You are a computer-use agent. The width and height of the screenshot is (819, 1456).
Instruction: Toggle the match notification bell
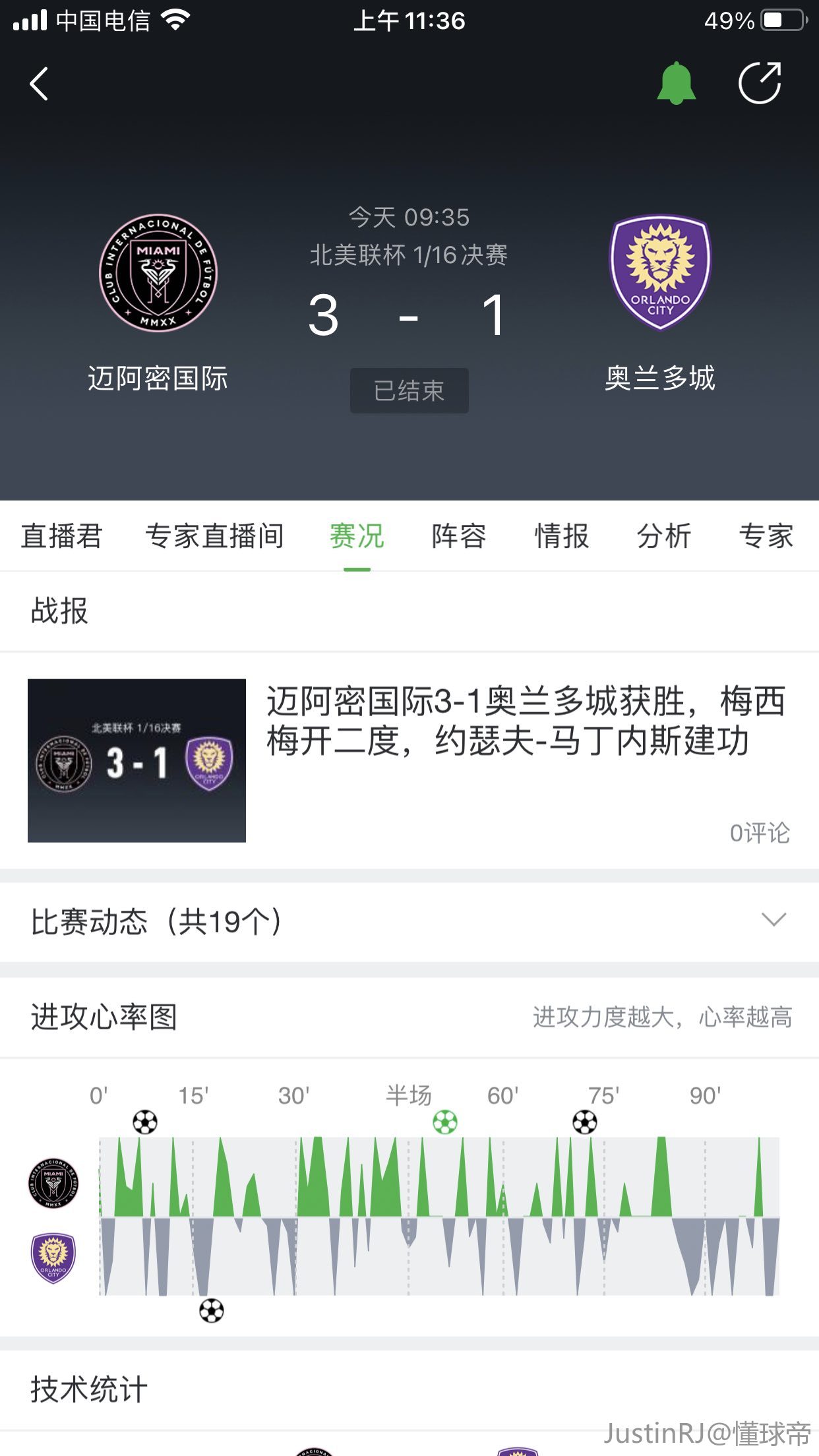point(676,83)
